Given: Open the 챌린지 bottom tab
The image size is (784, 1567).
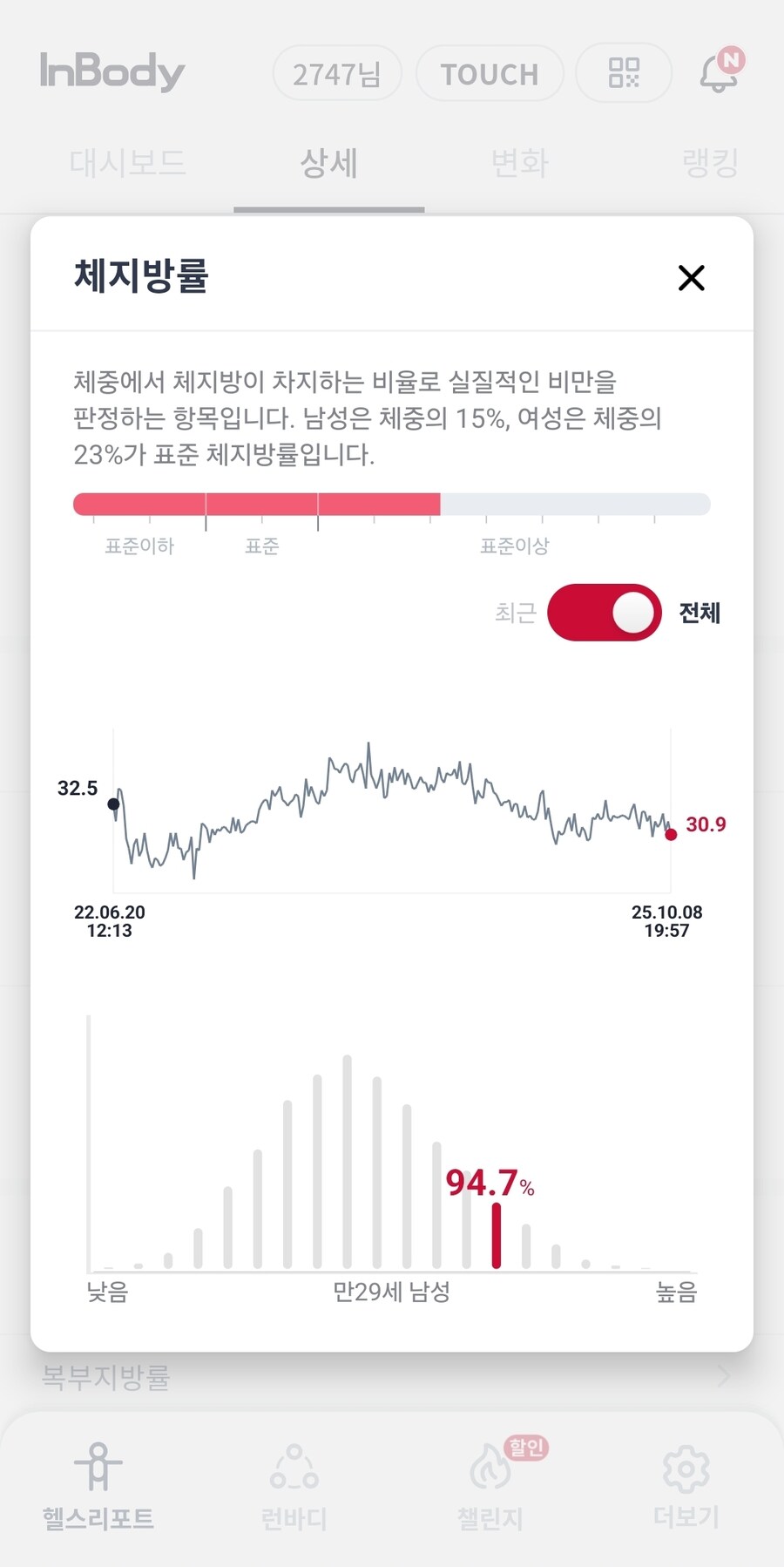Looking at the screenshot, I should point(490,1486).
